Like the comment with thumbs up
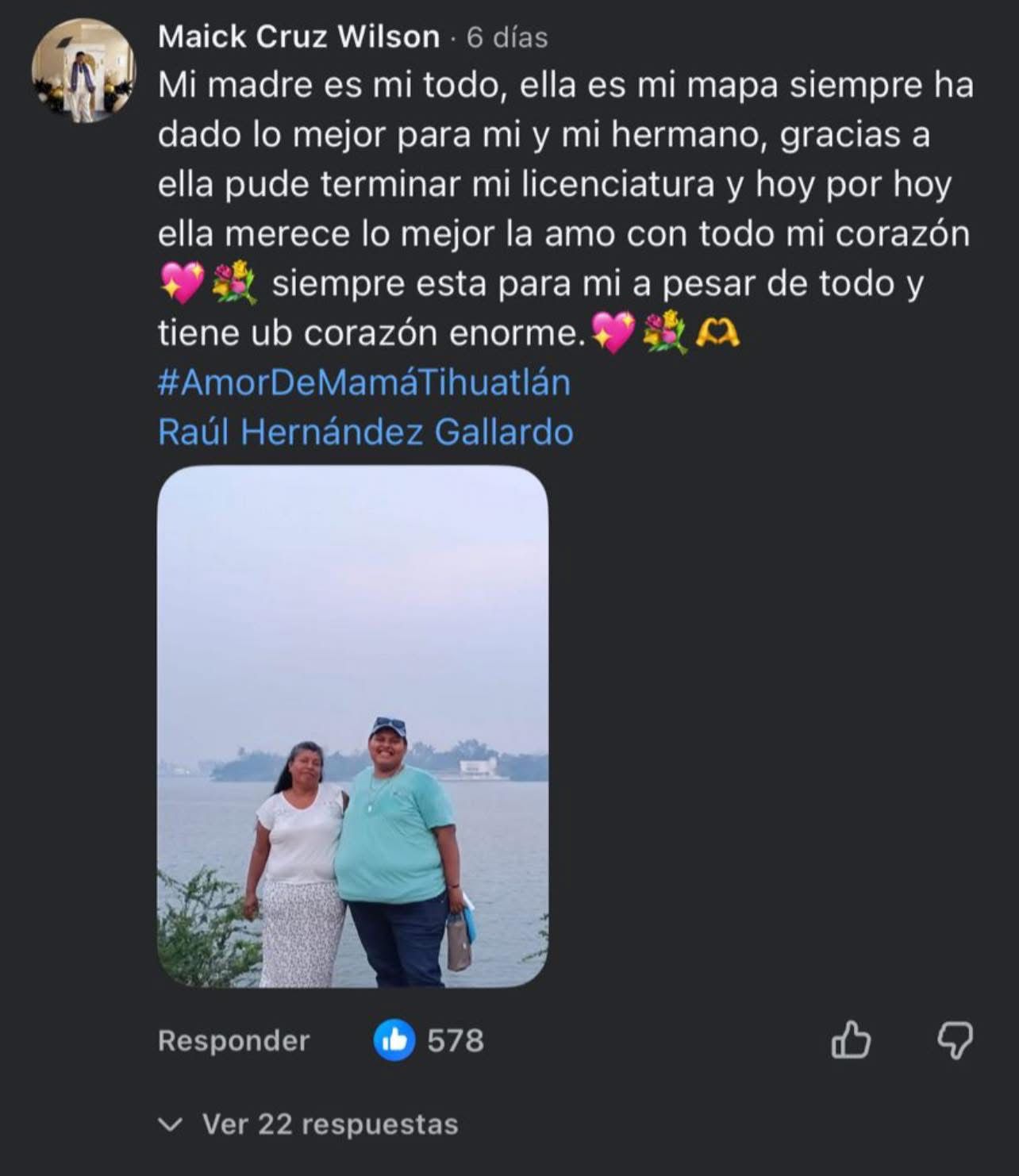 851,1040
